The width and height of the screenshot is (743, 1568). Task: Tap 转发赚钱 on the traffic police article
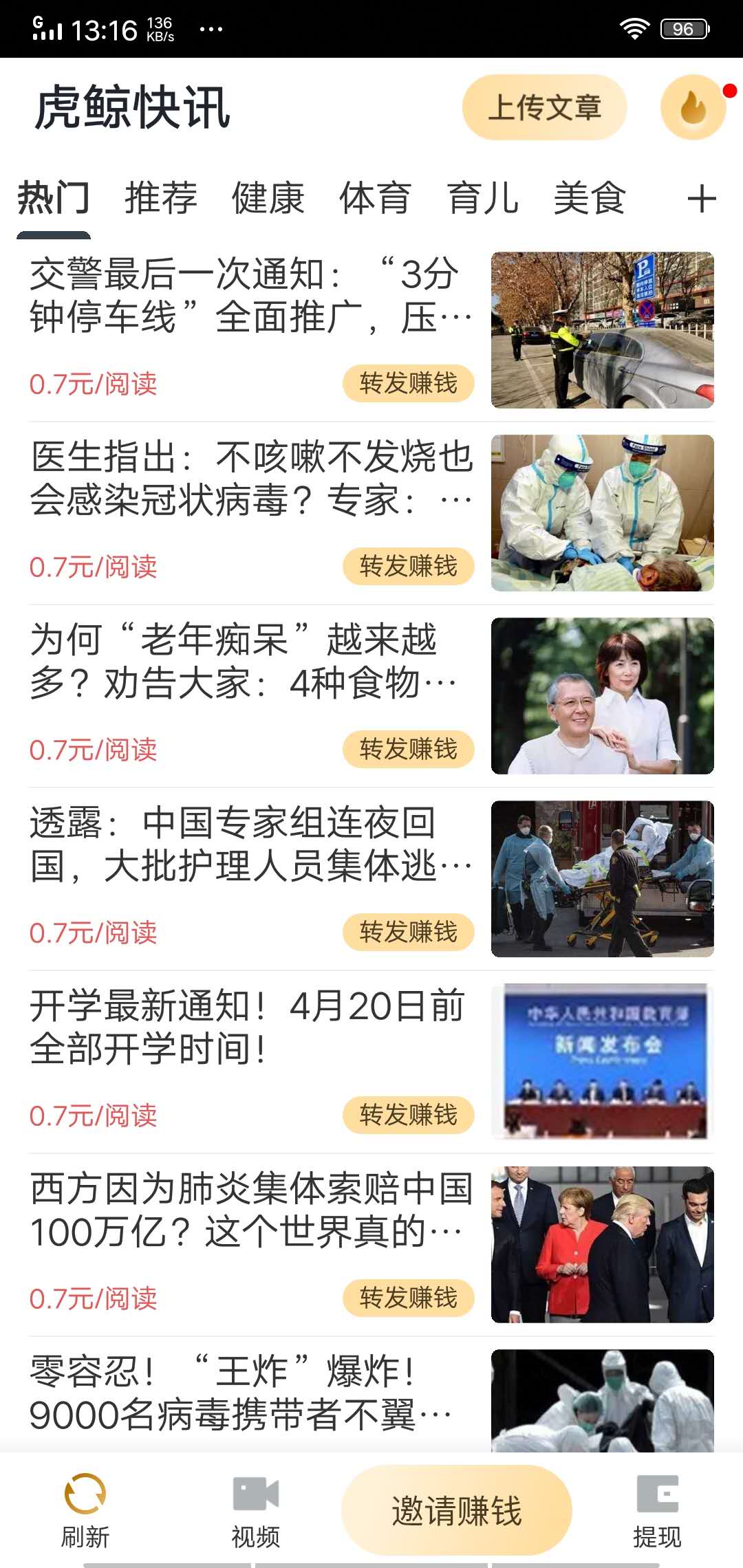pyautogui.click(x=408, y=384)
